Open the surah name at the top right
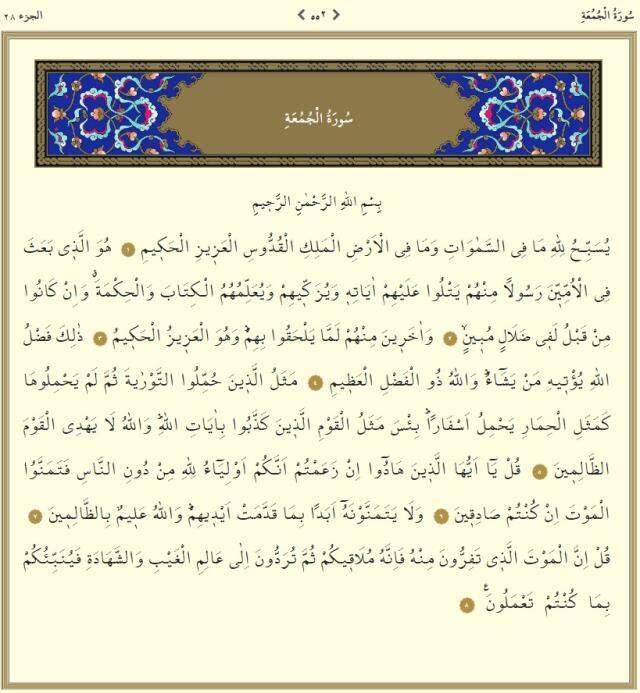The image size is (640, 693). pos(606,14)
